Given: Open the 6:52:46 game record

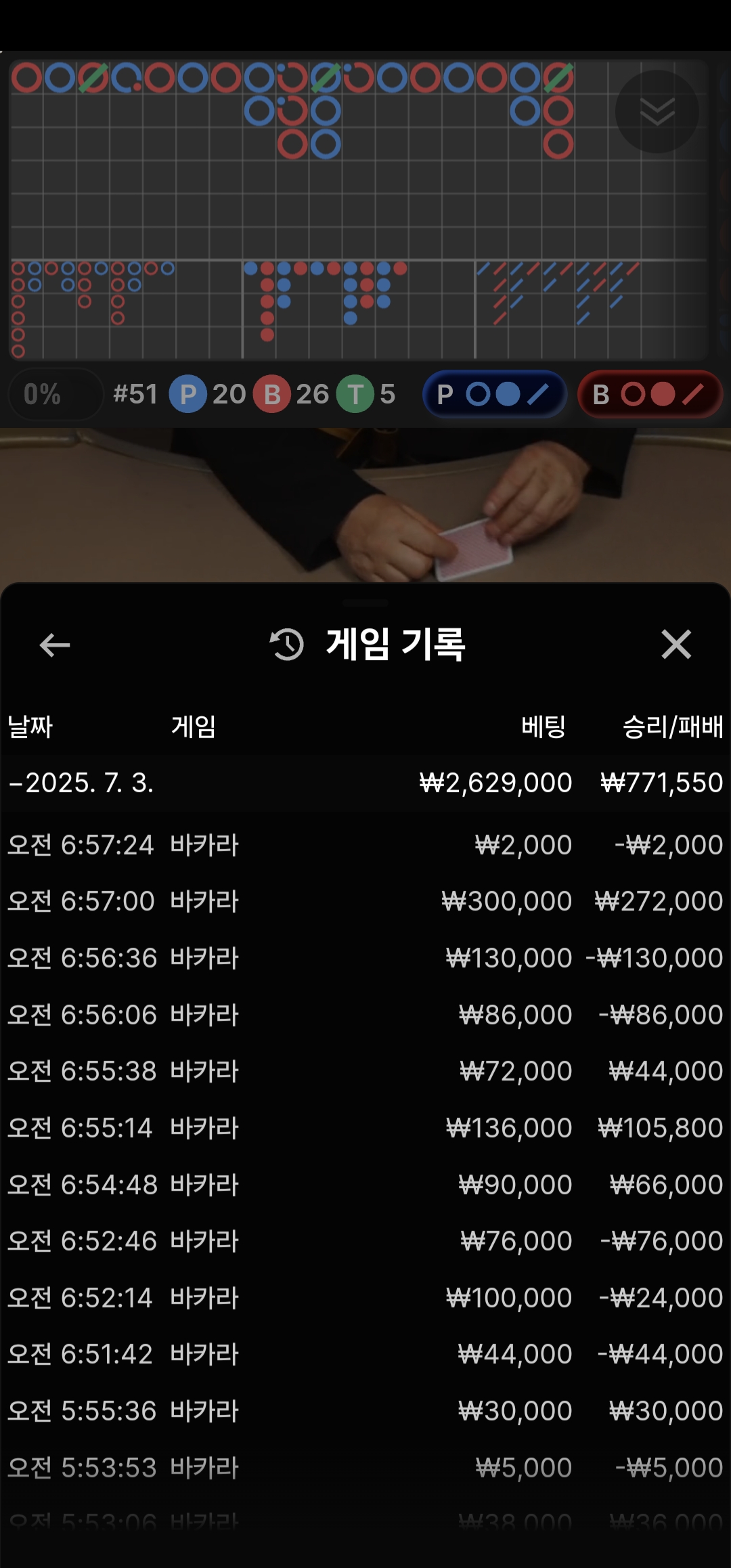Looking at the screenshot, I should [365, 1241].
